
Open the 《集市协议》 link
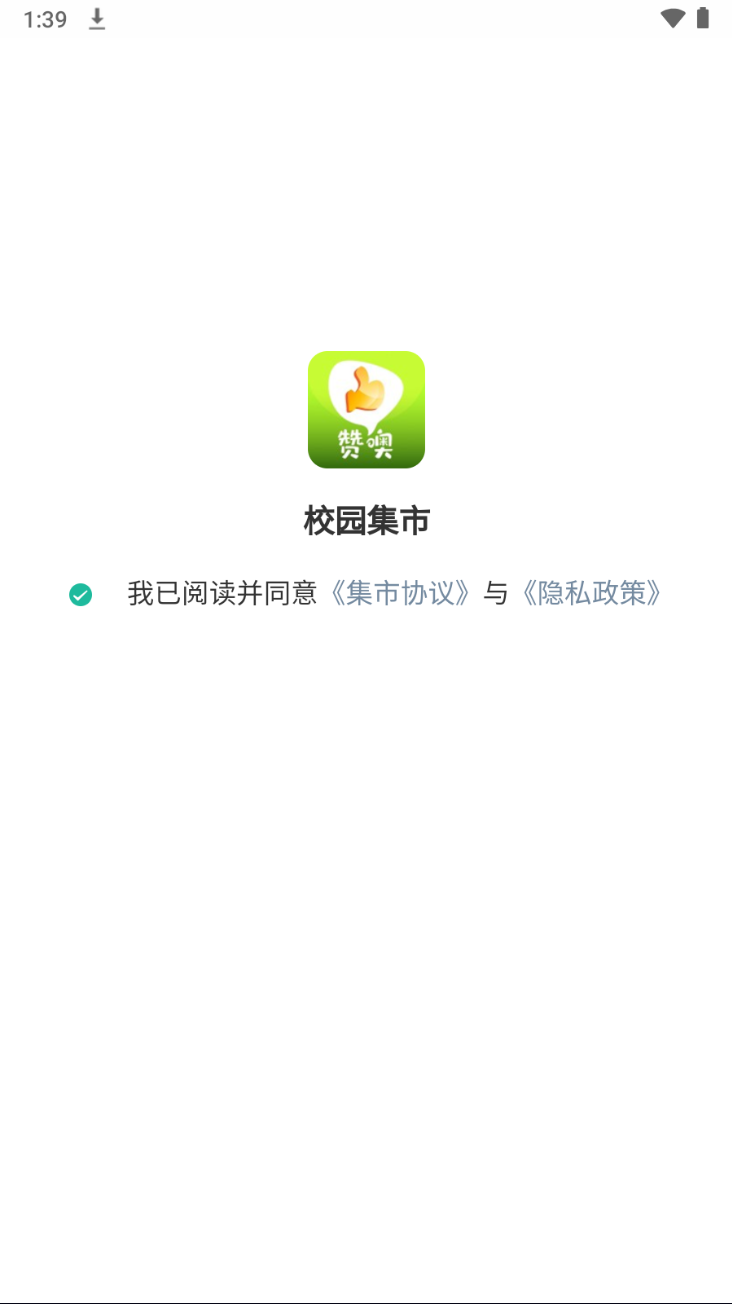point(400,594)
